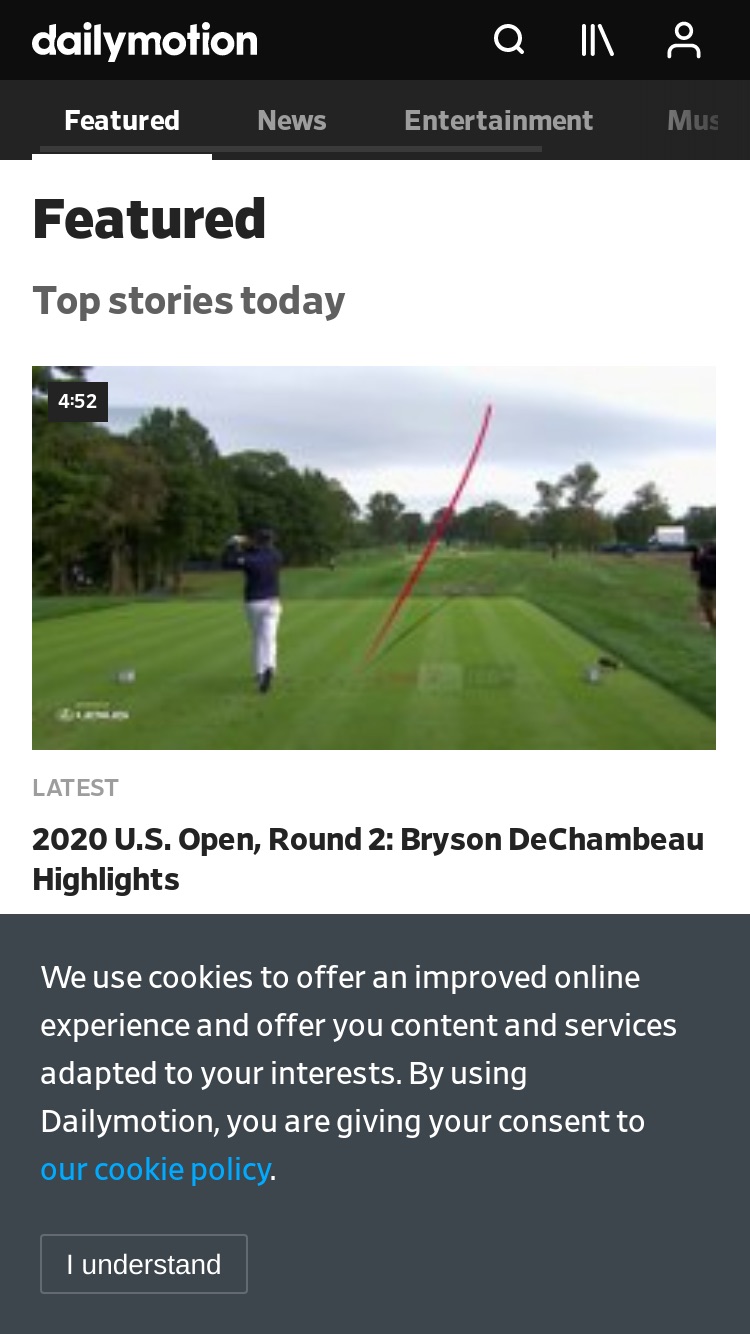Open the search icon
Screen dimensions: 750x1334
coord(509,40)
